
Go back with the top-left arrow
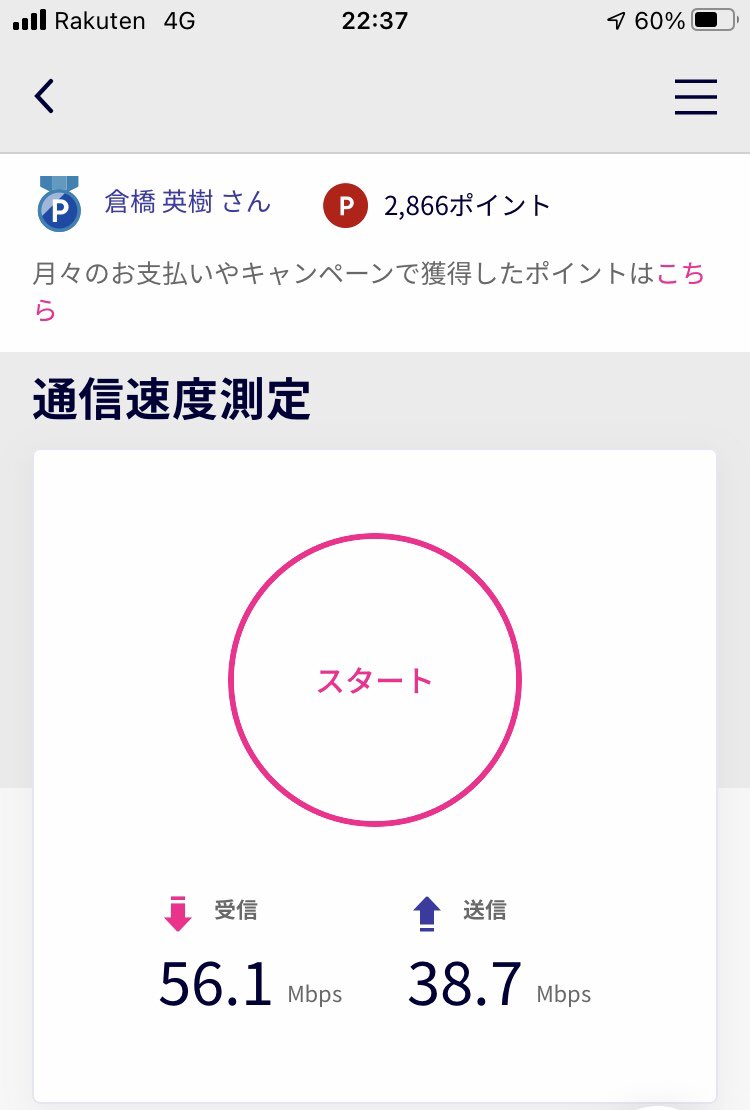[x=44, y=96]
